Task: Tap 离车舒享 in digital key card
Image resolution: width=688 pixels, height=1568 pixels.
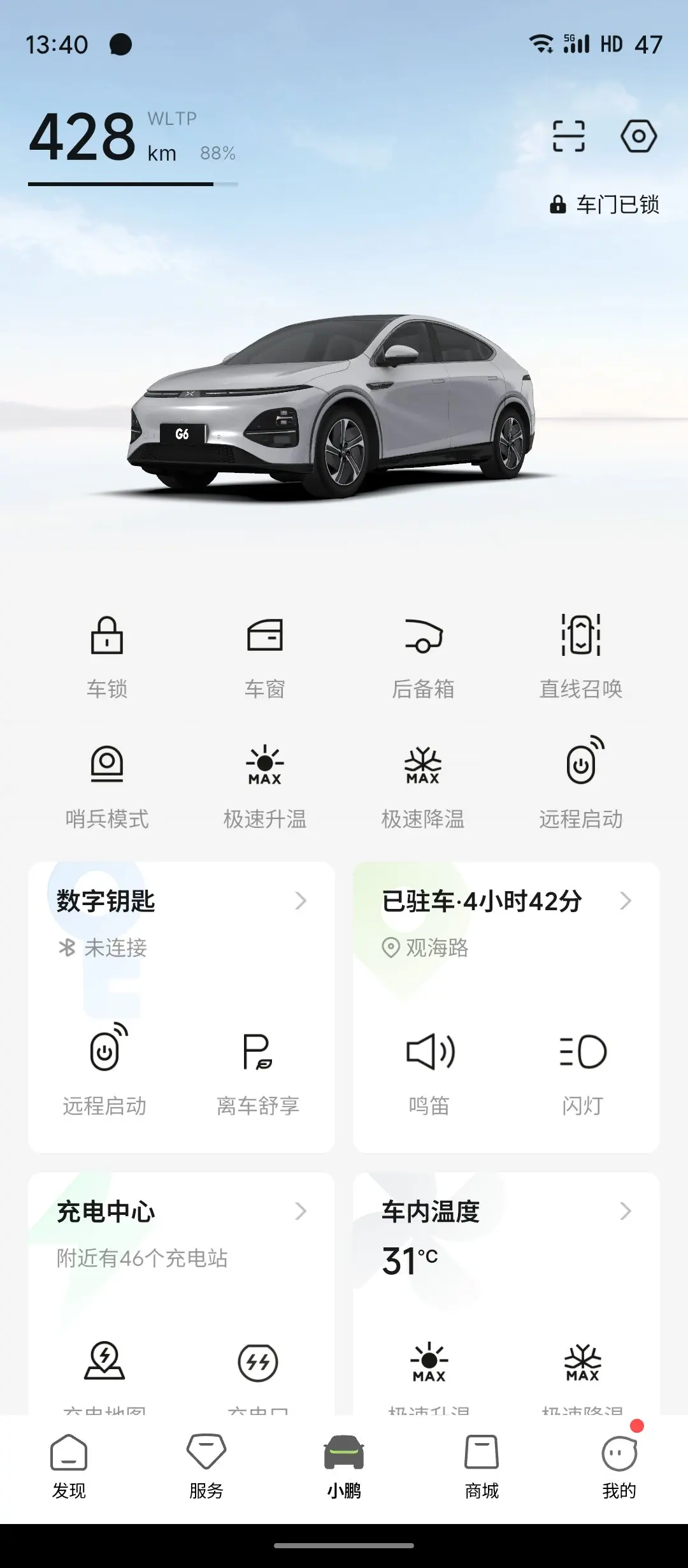Action: click(x=258, y=1072)
